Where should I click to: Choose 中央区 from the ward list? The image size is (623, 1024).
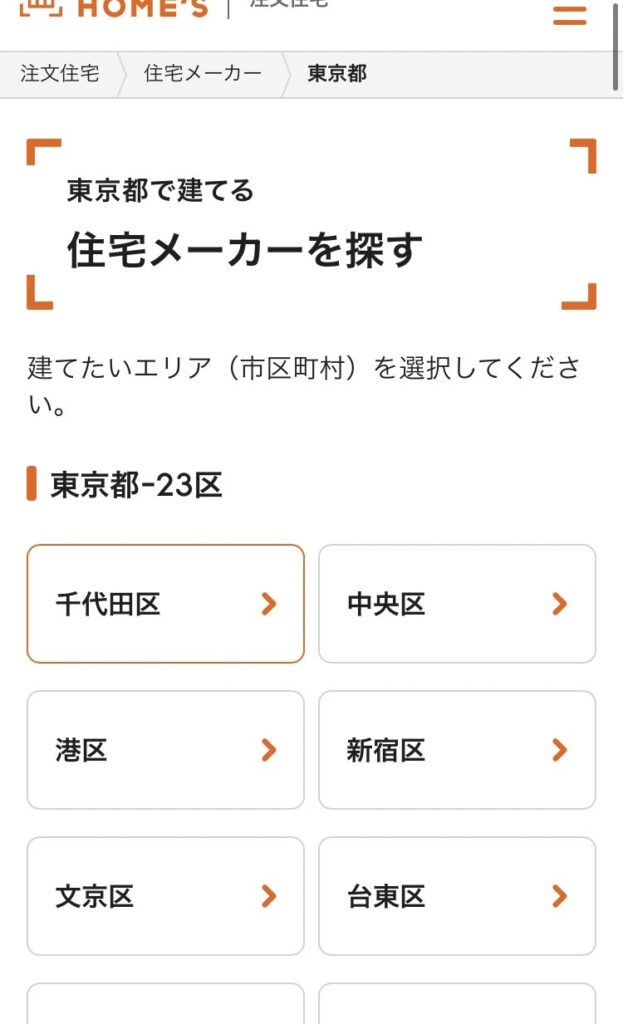coord(457,604)
